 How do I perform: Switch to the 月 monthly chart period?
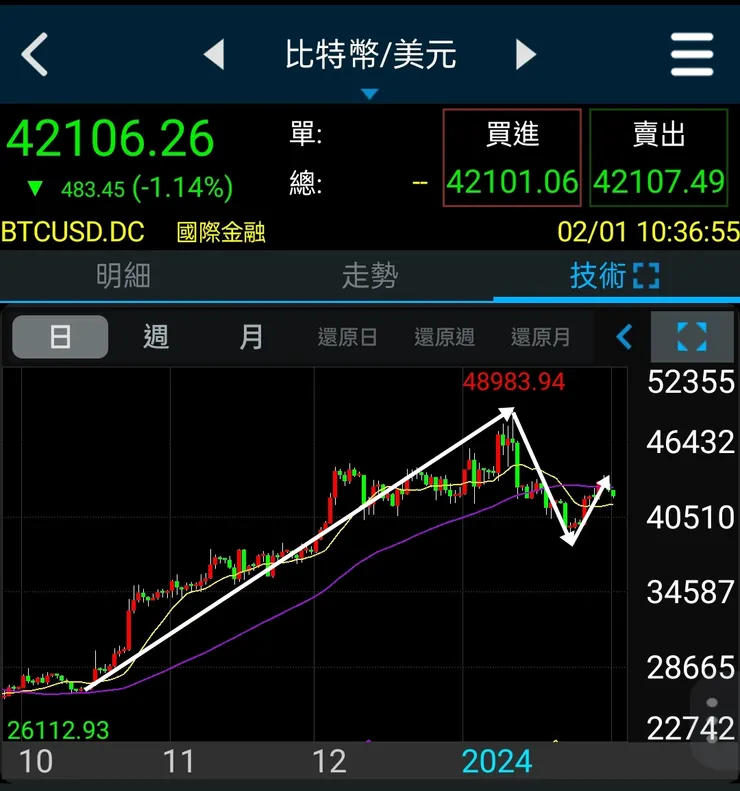pos(251,337)
